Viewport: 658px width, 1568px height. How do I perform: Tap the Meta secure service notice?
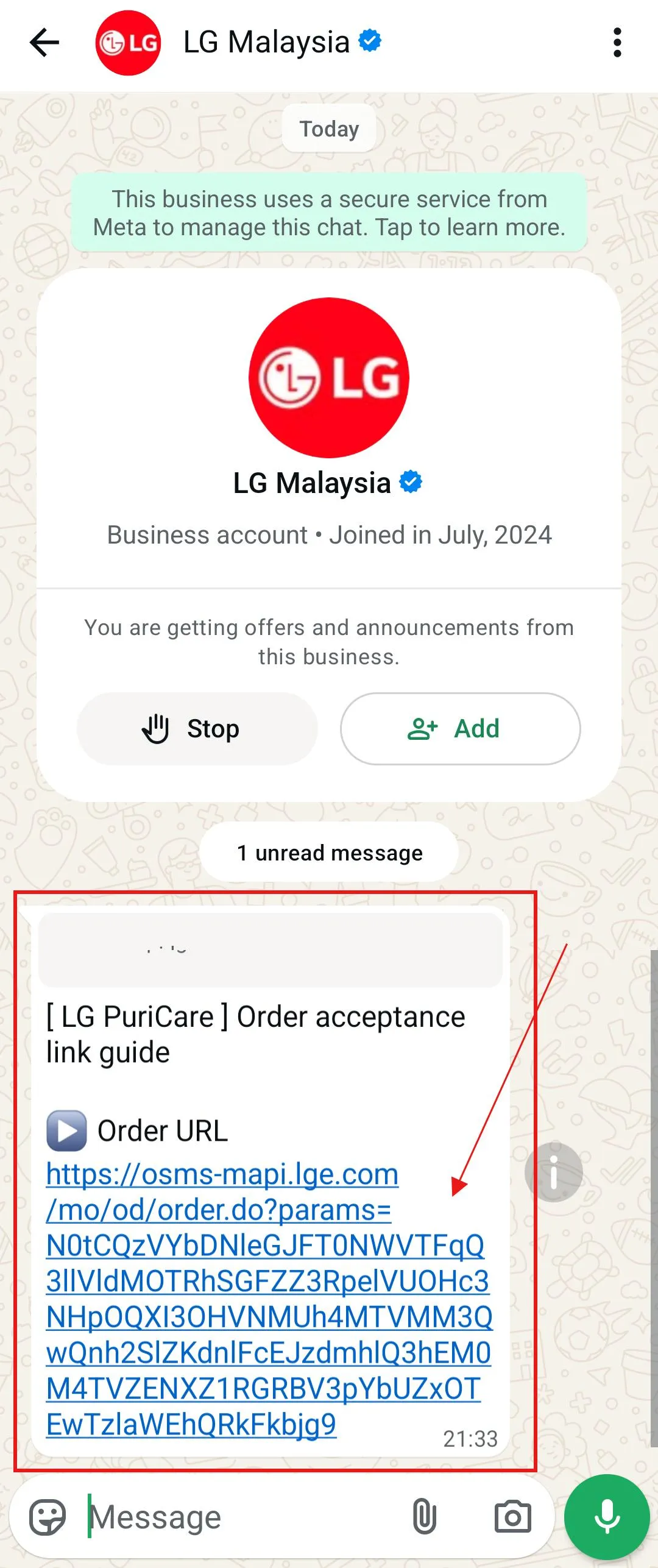tap(329, 213)
